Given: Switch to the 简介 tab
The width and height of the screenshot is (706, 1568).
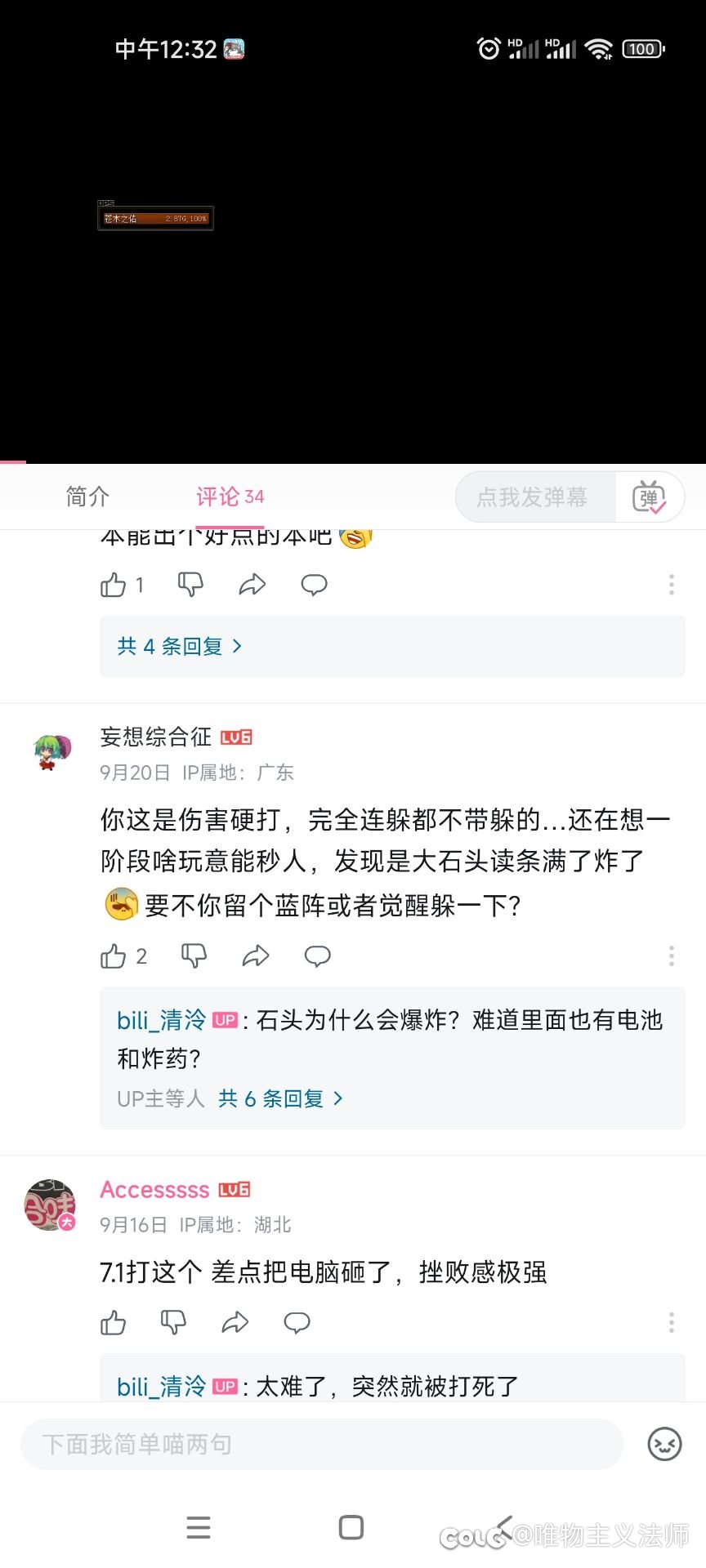Looking at the screenshot, I should coord(87,497).
